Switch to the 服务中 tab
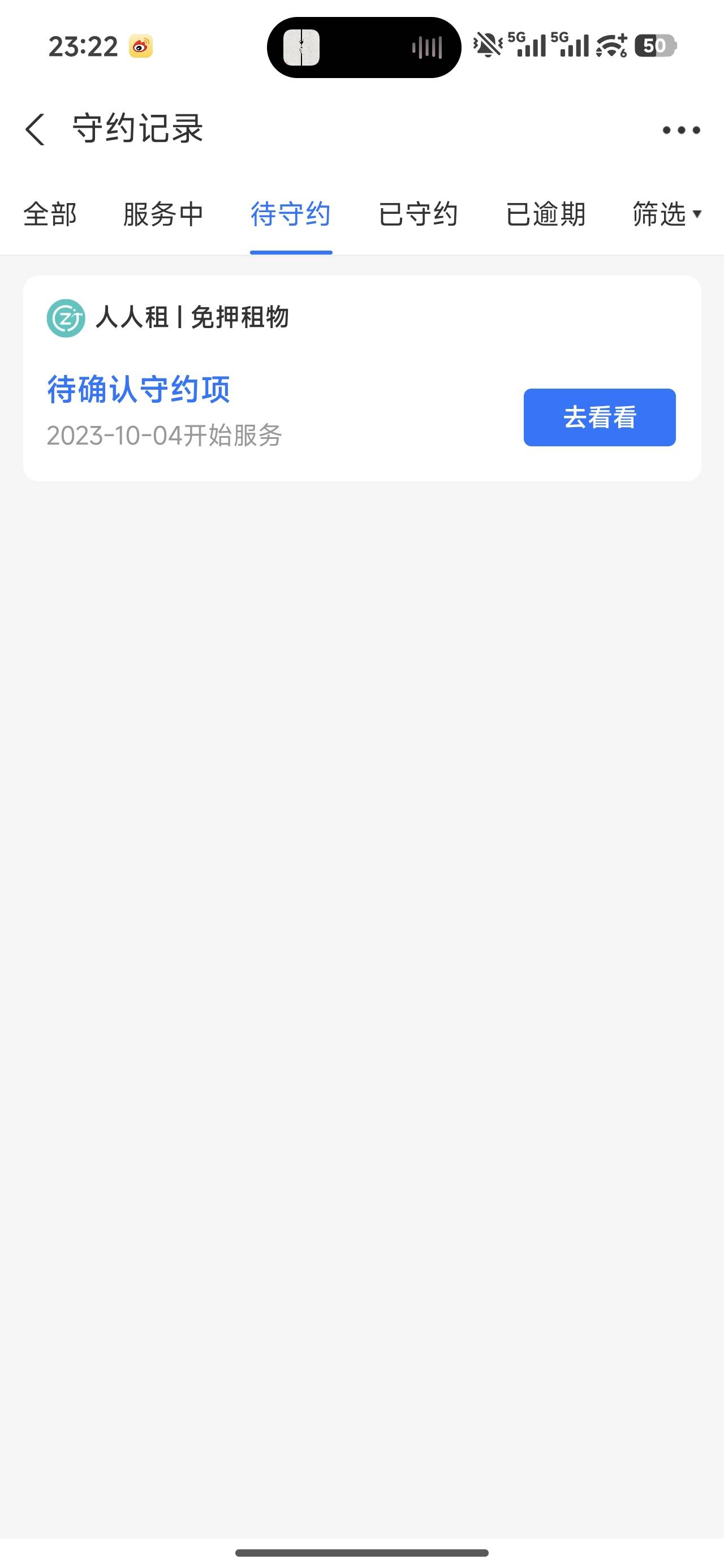 pos(163,214)
